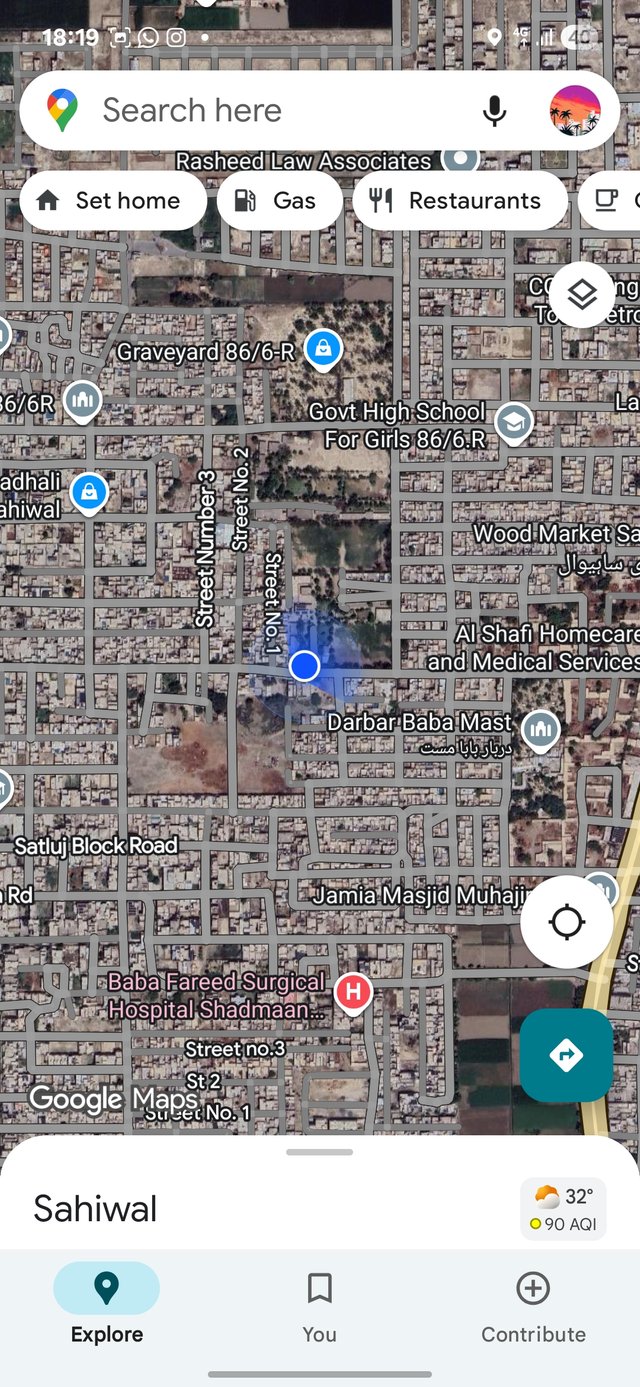Screen dimensions: 640x1387
Task: Open the directions button
Action: pyautogui.click(x=566, y=1055)
